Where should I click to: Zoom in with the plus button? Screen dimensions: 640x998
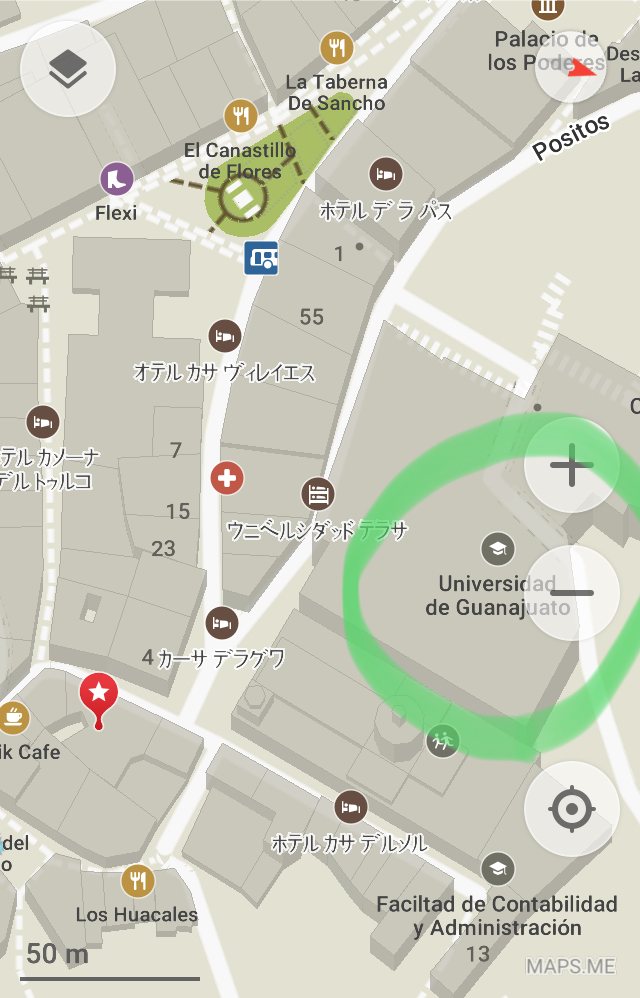(x=572, y=466)
